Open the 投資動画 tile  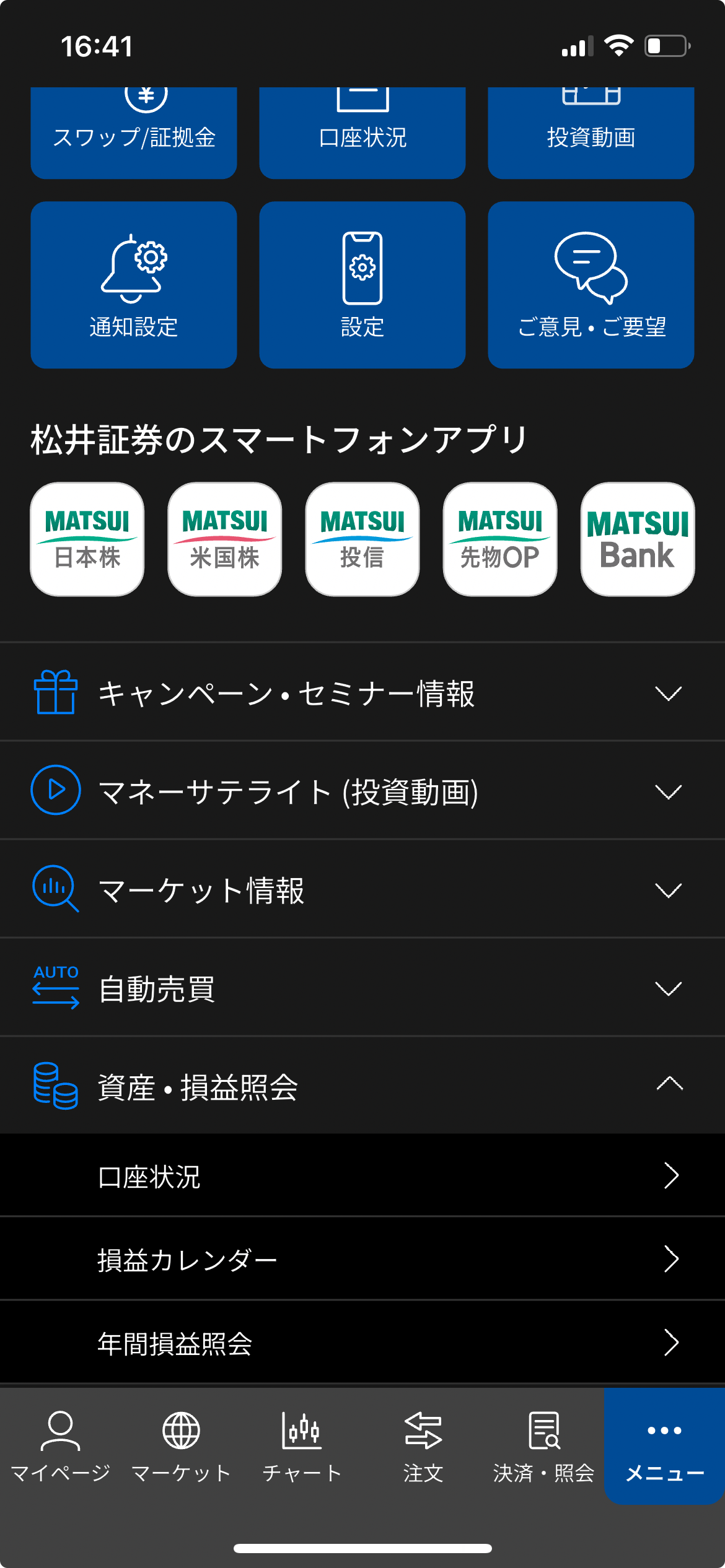pyautogui.click(x=591, y=133)
